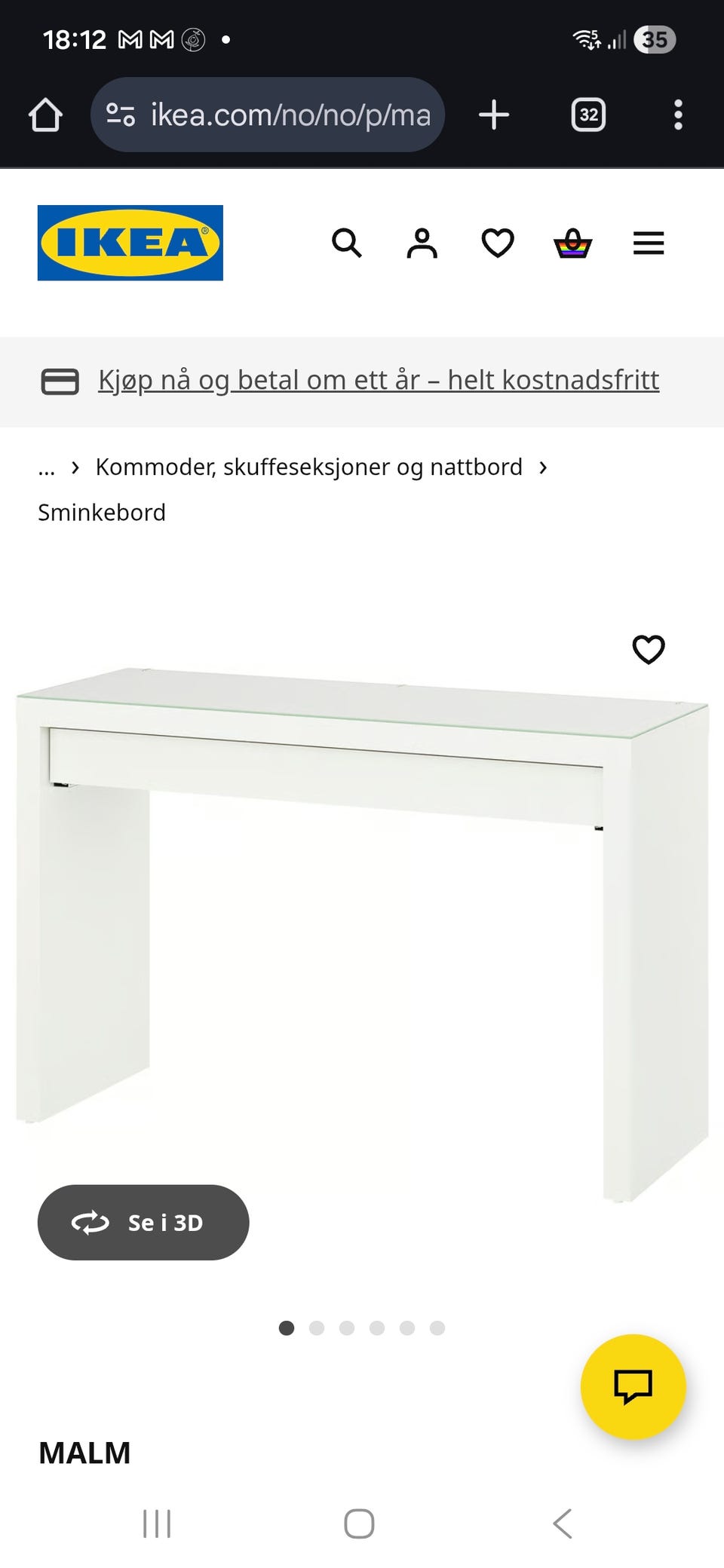Open 'Kjøp nå og betal om ett år' offer
The width and height of the screenshot is (724, 1568).
pyautogui.click(x=377, y=380)
